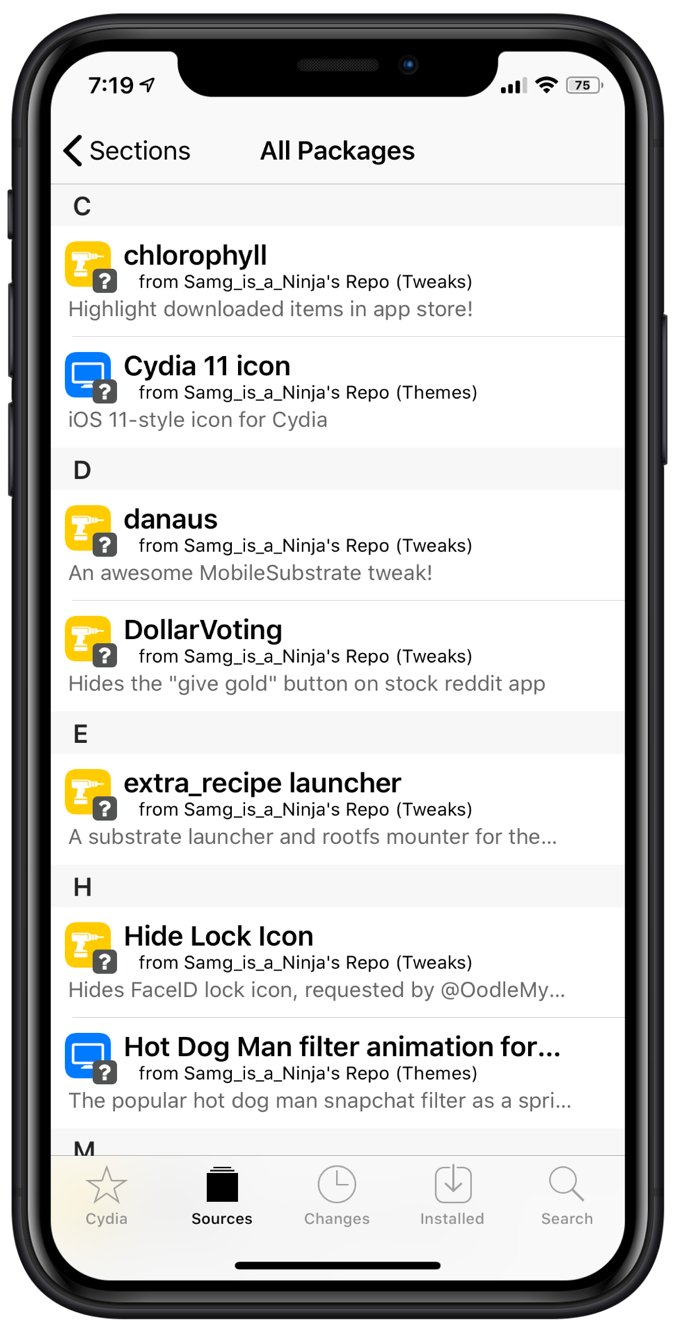
Task: Go to the Search tab
Action: (x=566, y=1196)
